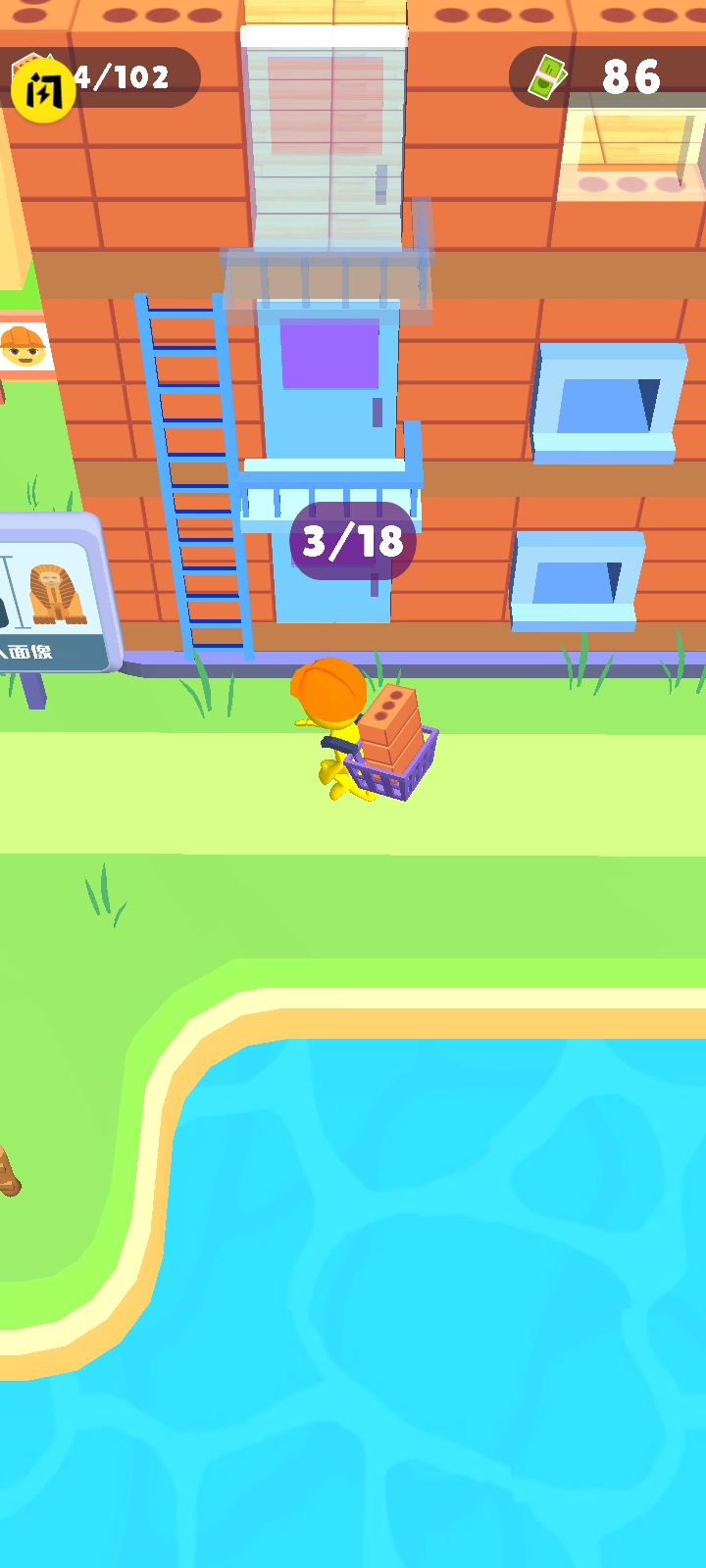Open the yellow lightning floating button
The width and height of the screenshot is (706, 1568).
43,90
